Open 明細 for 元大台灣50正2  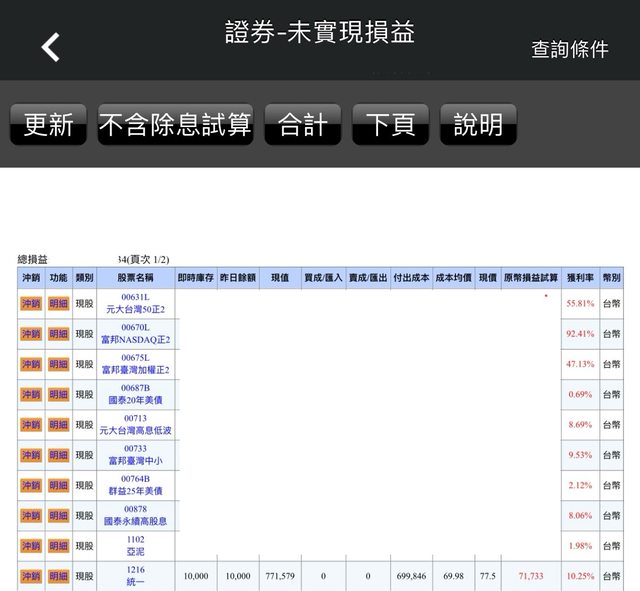click(59, 303)
